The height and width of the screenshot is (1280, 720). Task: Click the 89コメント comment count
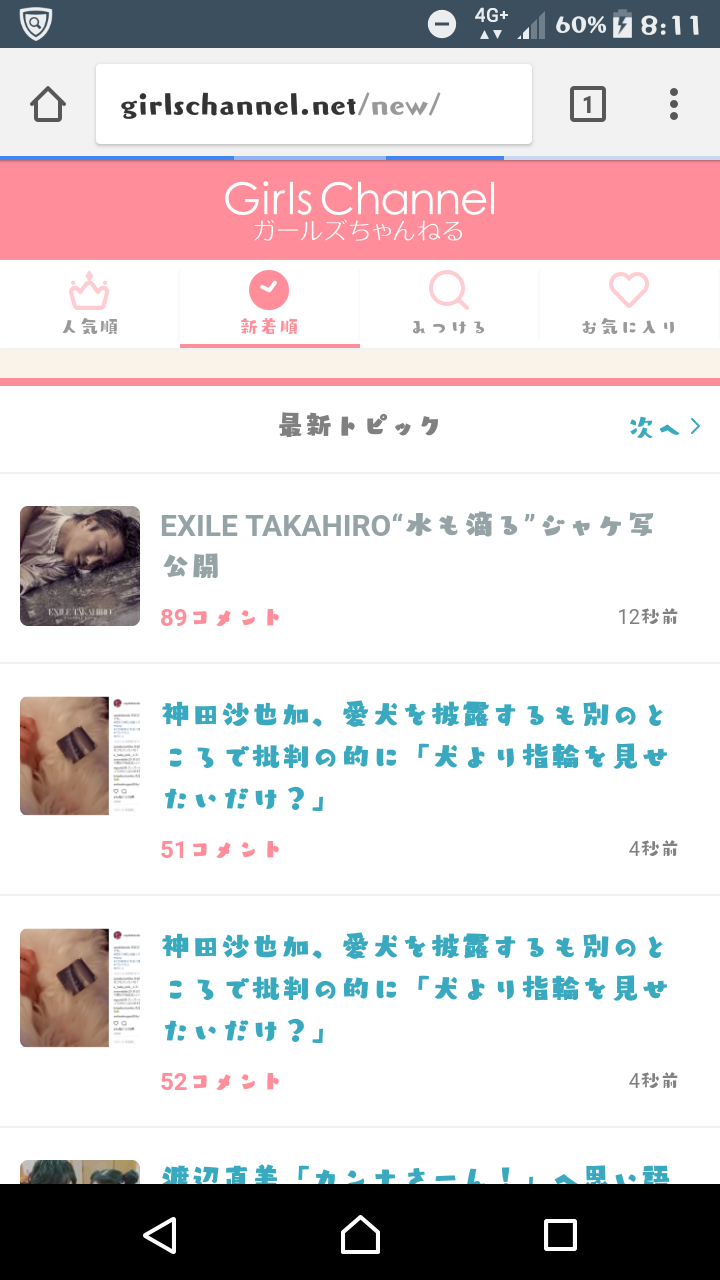pos(221,617)
